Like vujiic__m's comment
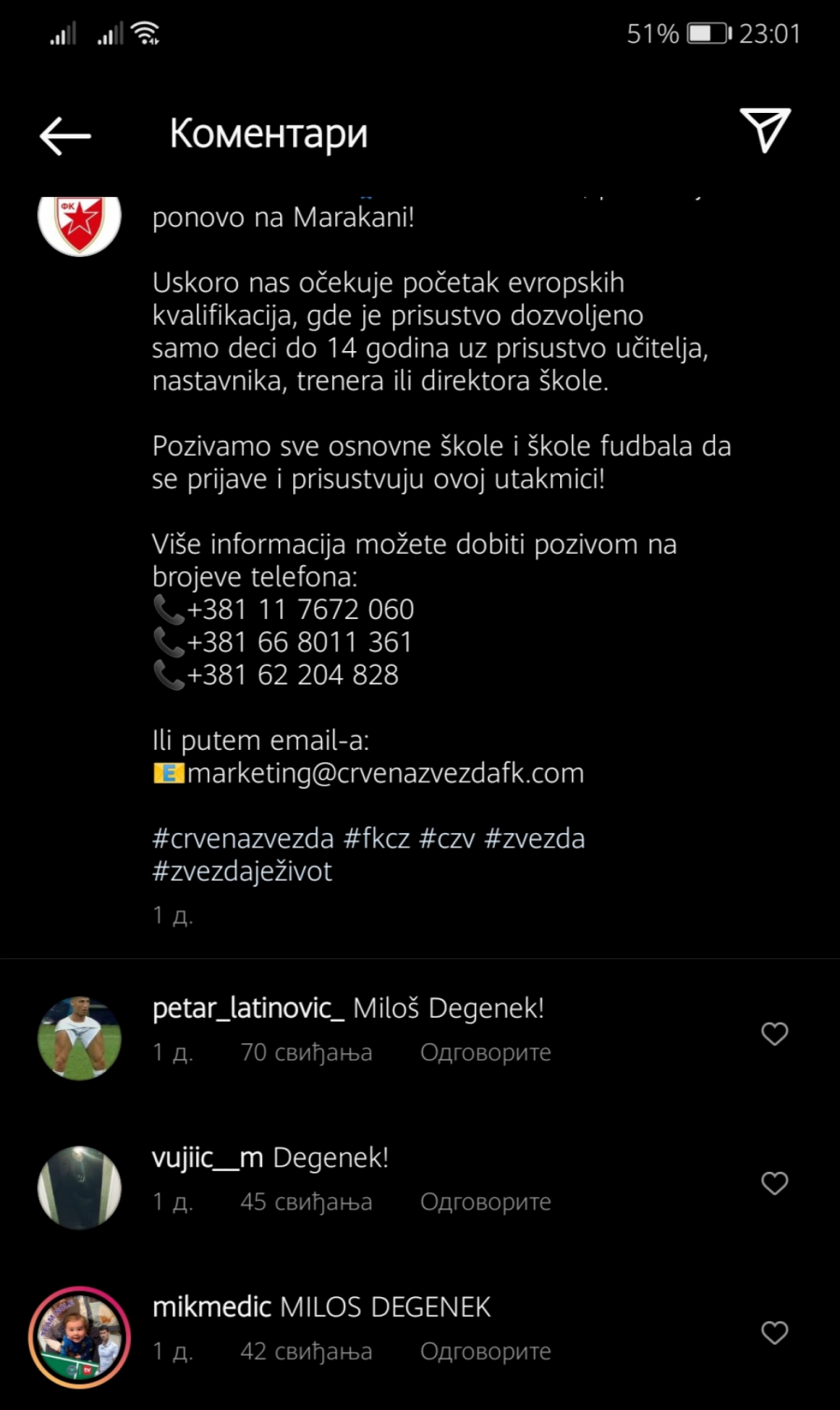The image size is (840, 1410). click(774, 1183)
